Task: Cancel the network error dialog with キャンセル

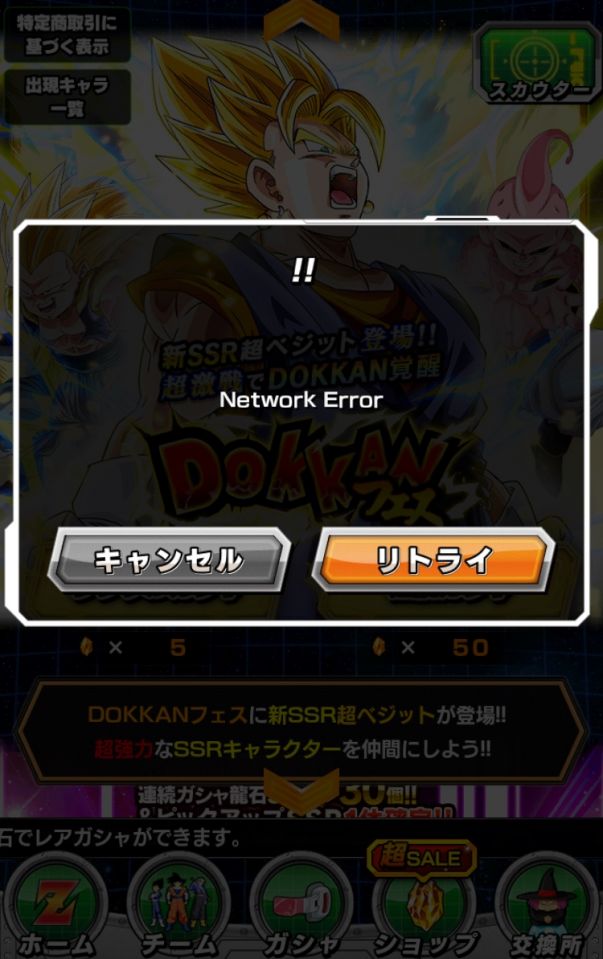Action: click(x=169, y=560)
